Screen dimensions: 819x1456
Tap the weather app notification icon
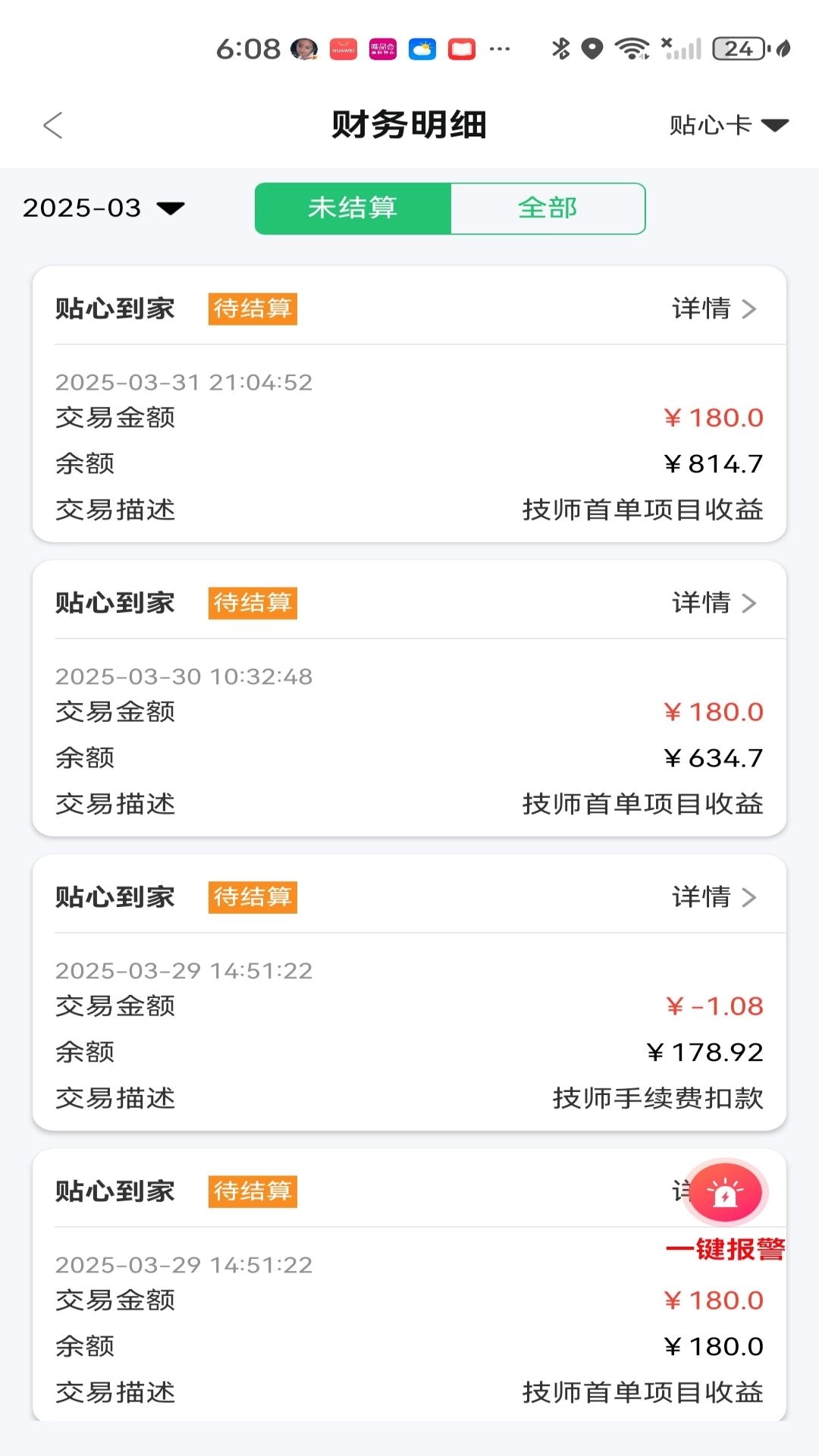click(423, 48)
